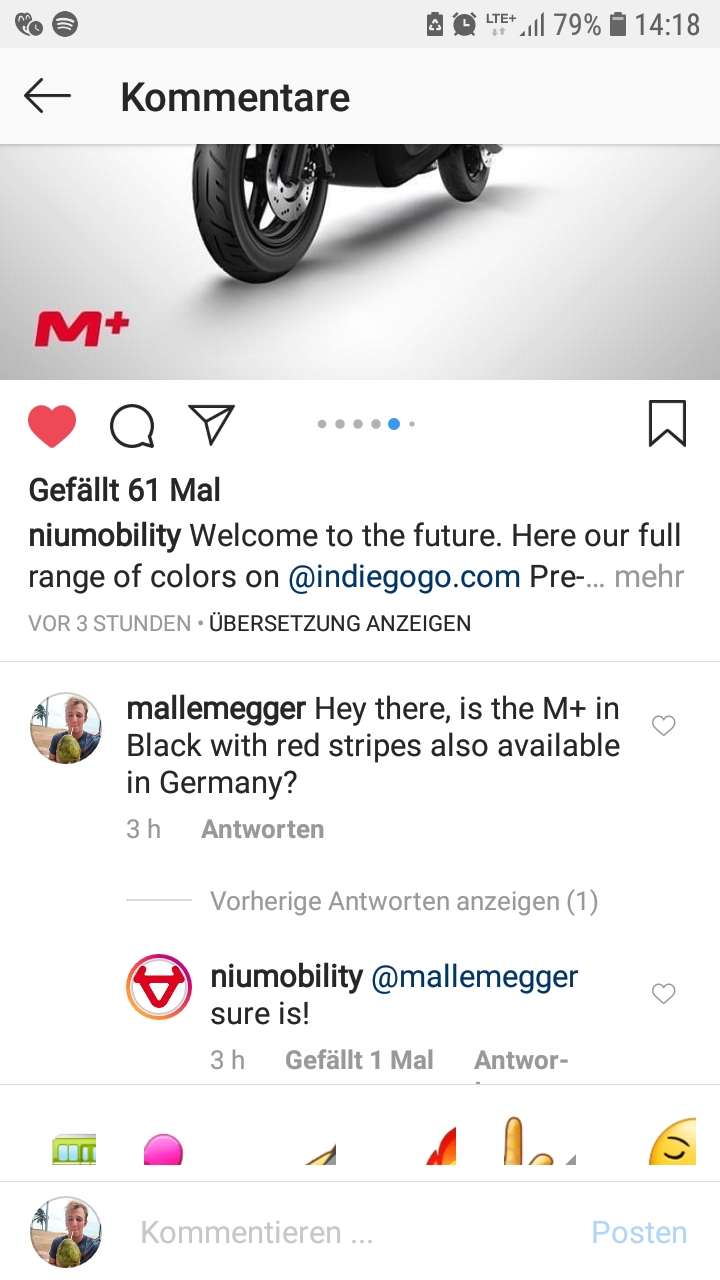Like mallemegger's comment about Germany

coord(664,726)
